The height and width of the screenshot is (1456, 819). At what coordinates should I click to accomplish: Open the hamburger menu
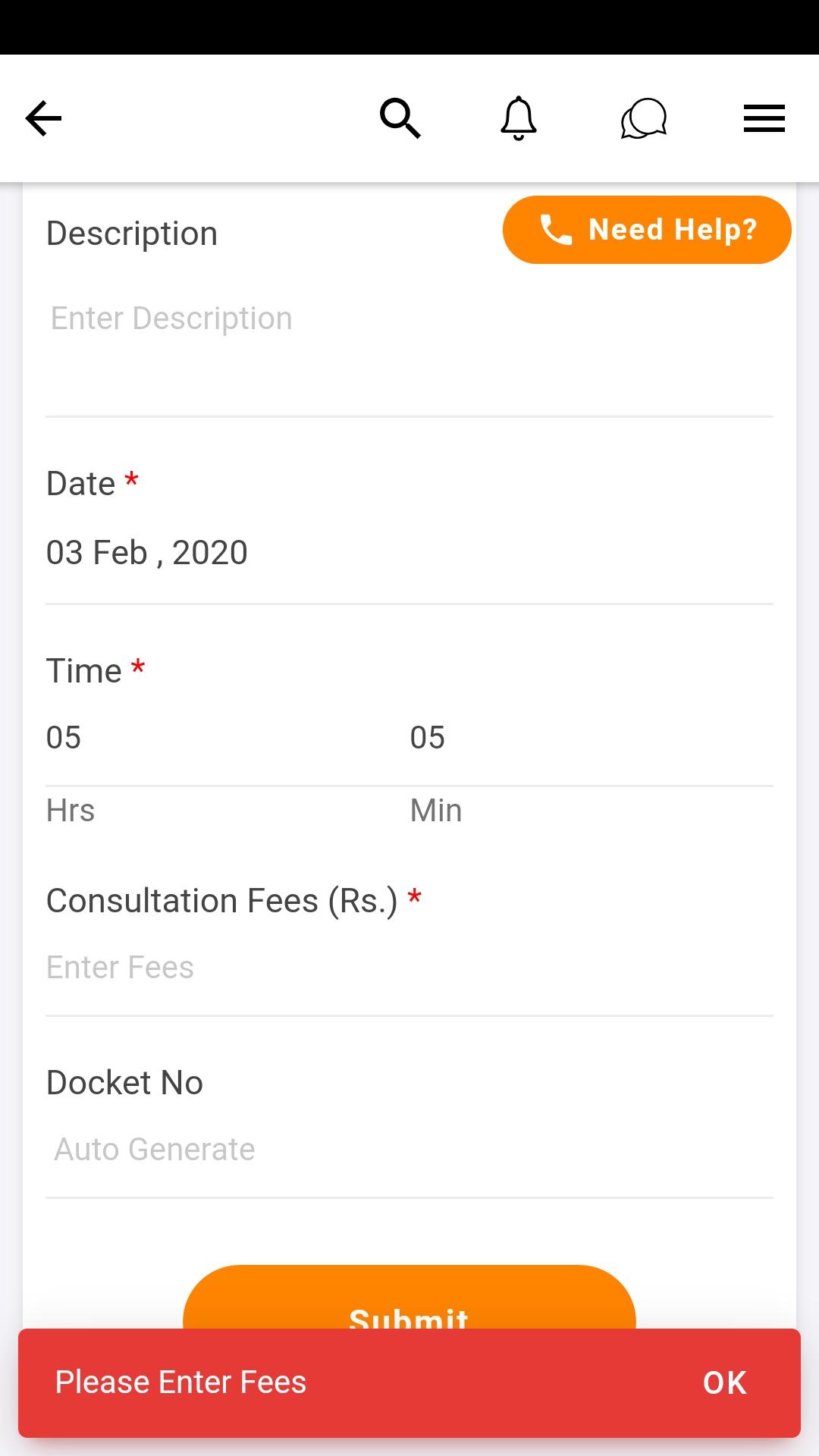tap(764, 119)
